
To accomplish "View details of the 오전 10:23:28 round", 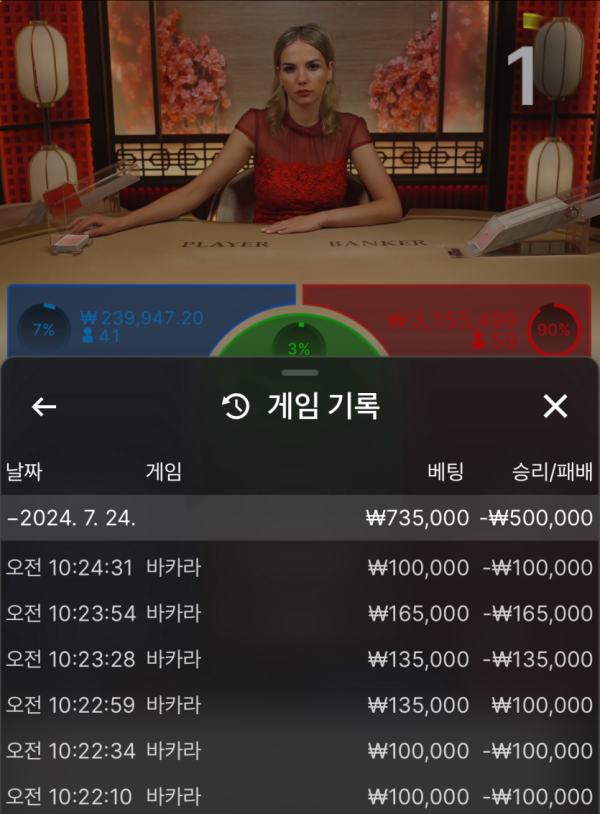I will (x=300, y=659).
